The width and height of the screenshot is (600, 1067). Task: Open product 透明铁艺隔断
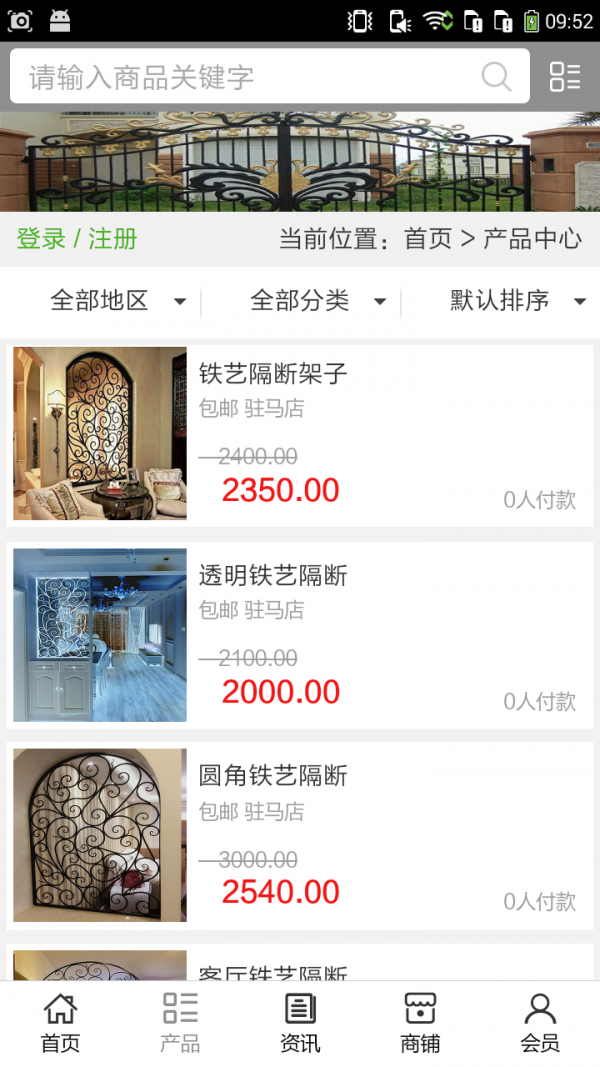tap(300, 636)
